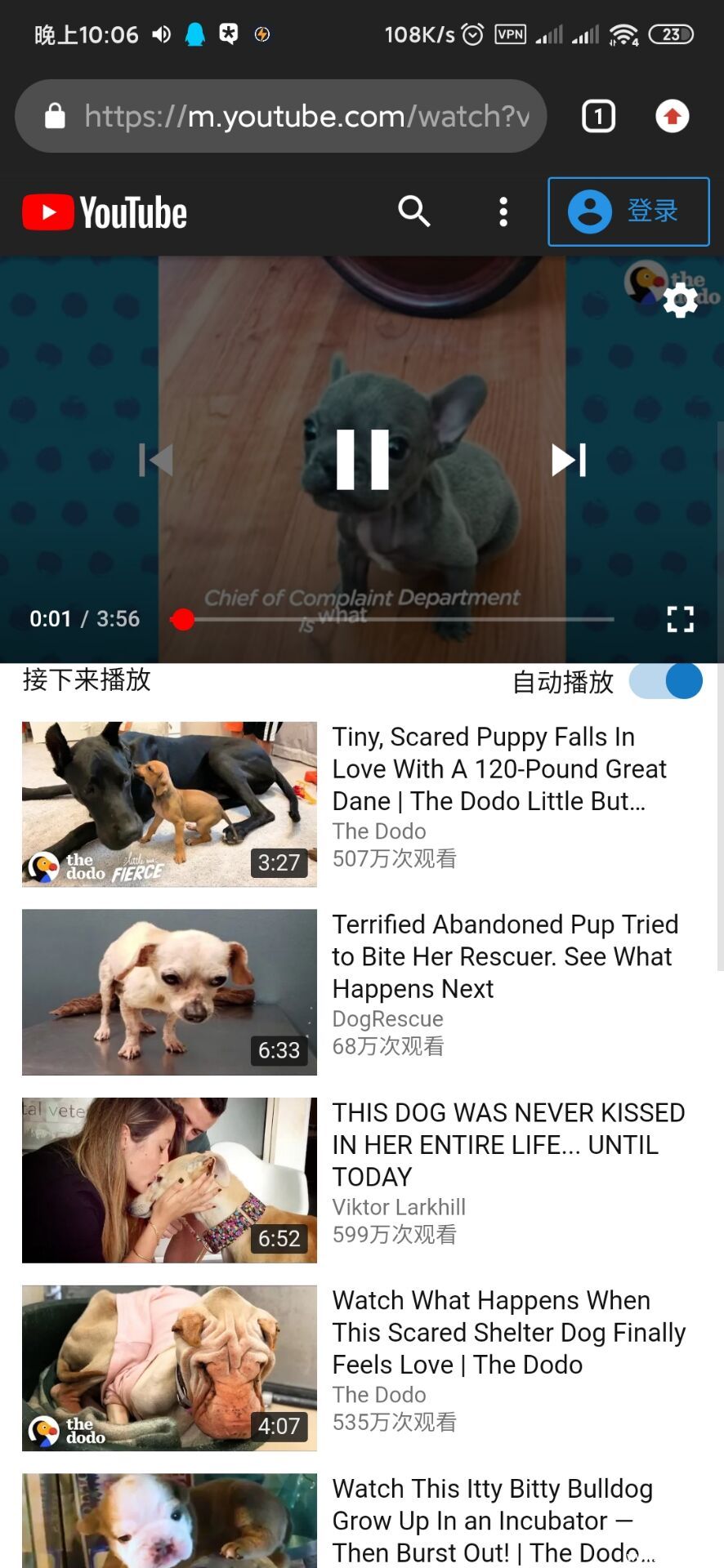Tap the video progress bar
Screen dimensions: 724x1568
tap(392, 620)
